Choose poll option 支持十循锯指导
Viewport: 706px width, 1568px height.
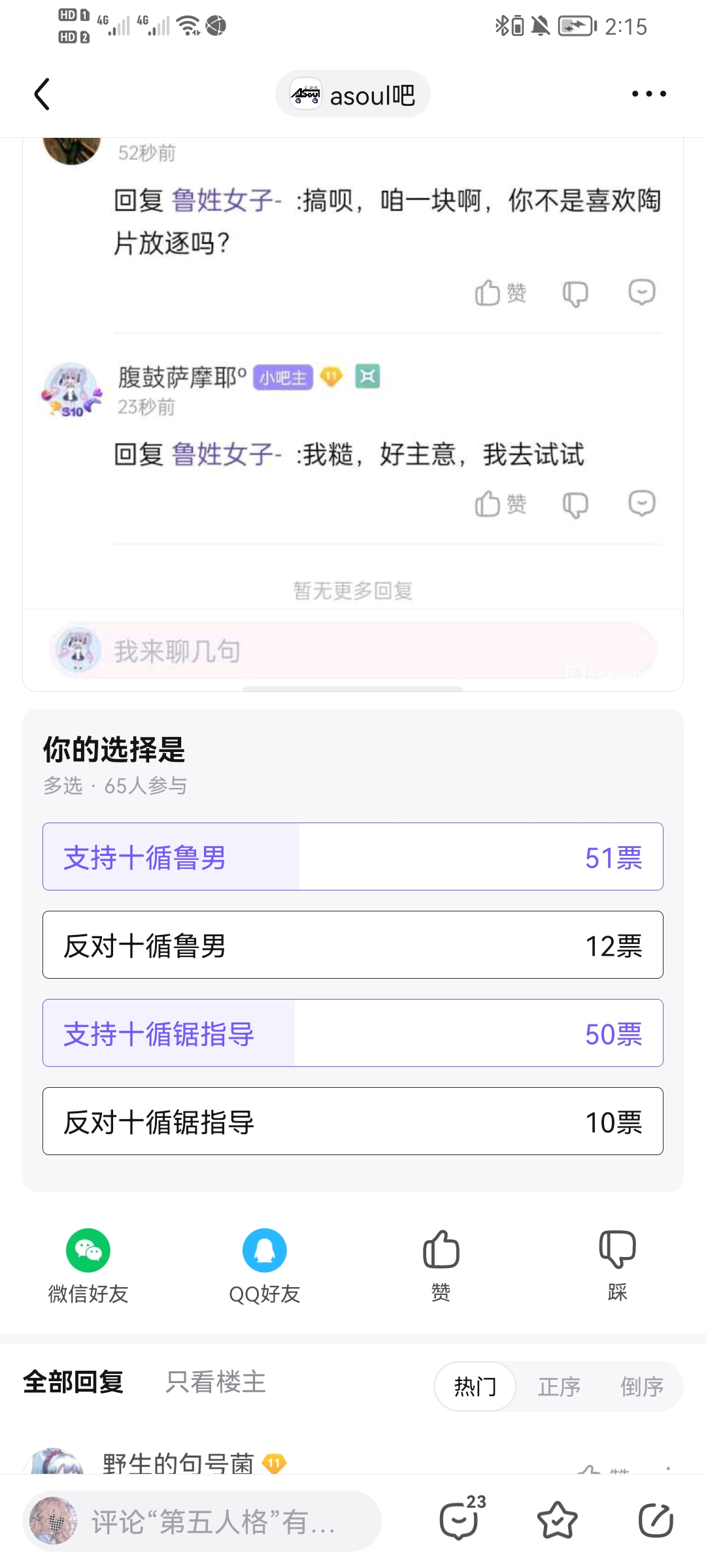coord(353,1033)
